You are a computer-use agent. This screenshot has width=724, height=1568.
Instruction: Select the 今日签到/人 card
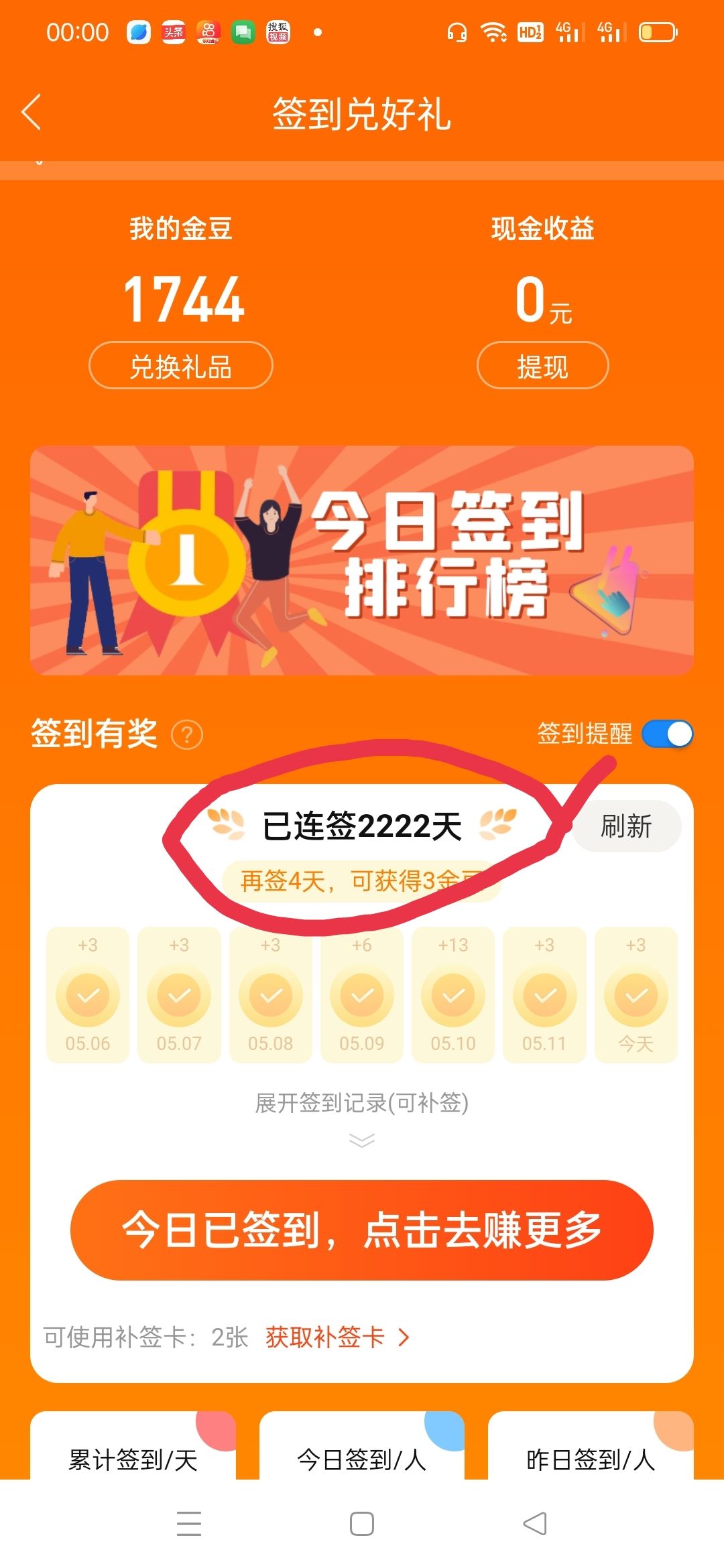[362, 1453]
